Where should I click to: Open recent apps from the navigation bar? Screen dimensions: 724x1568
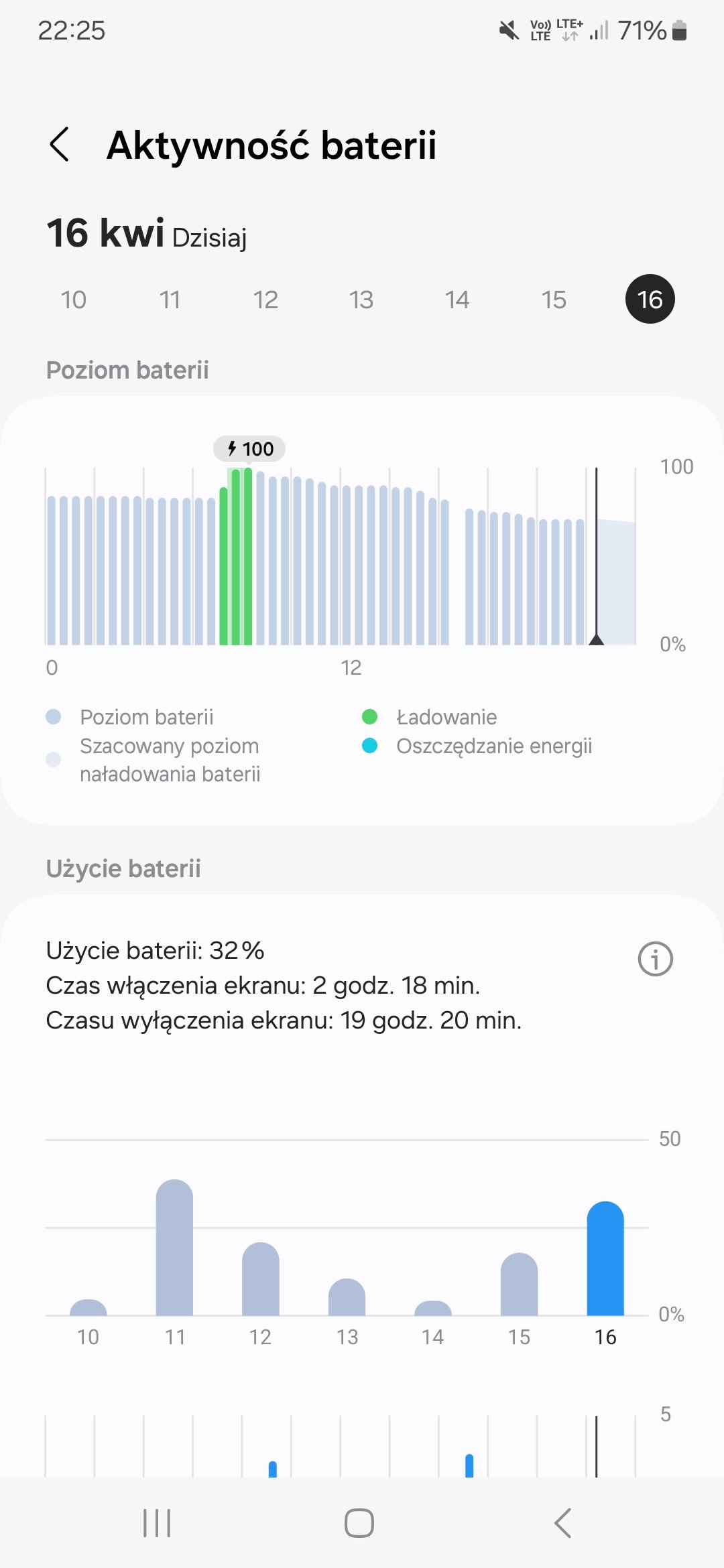click(157, 1523)
